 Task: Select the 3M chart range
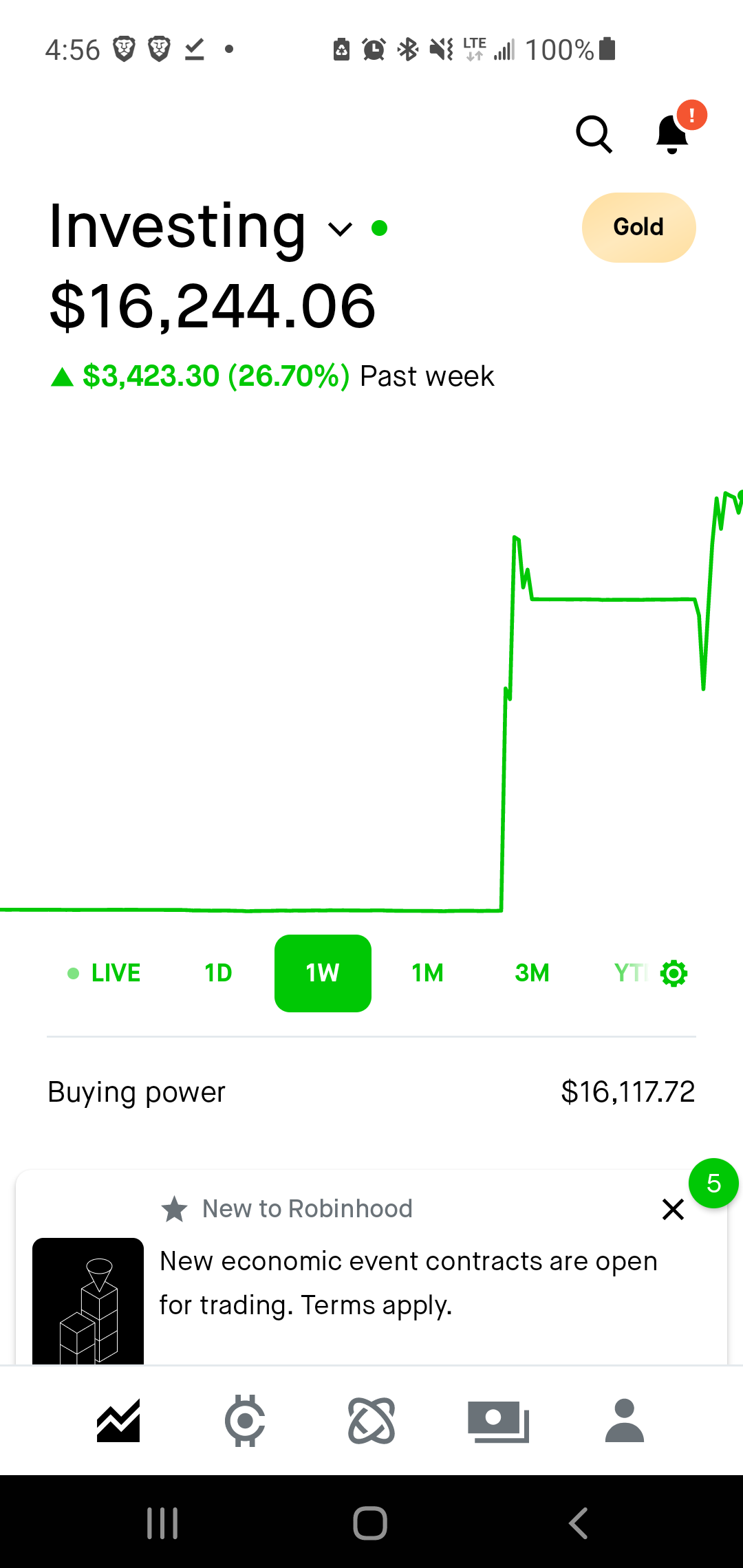coord(532,973)
